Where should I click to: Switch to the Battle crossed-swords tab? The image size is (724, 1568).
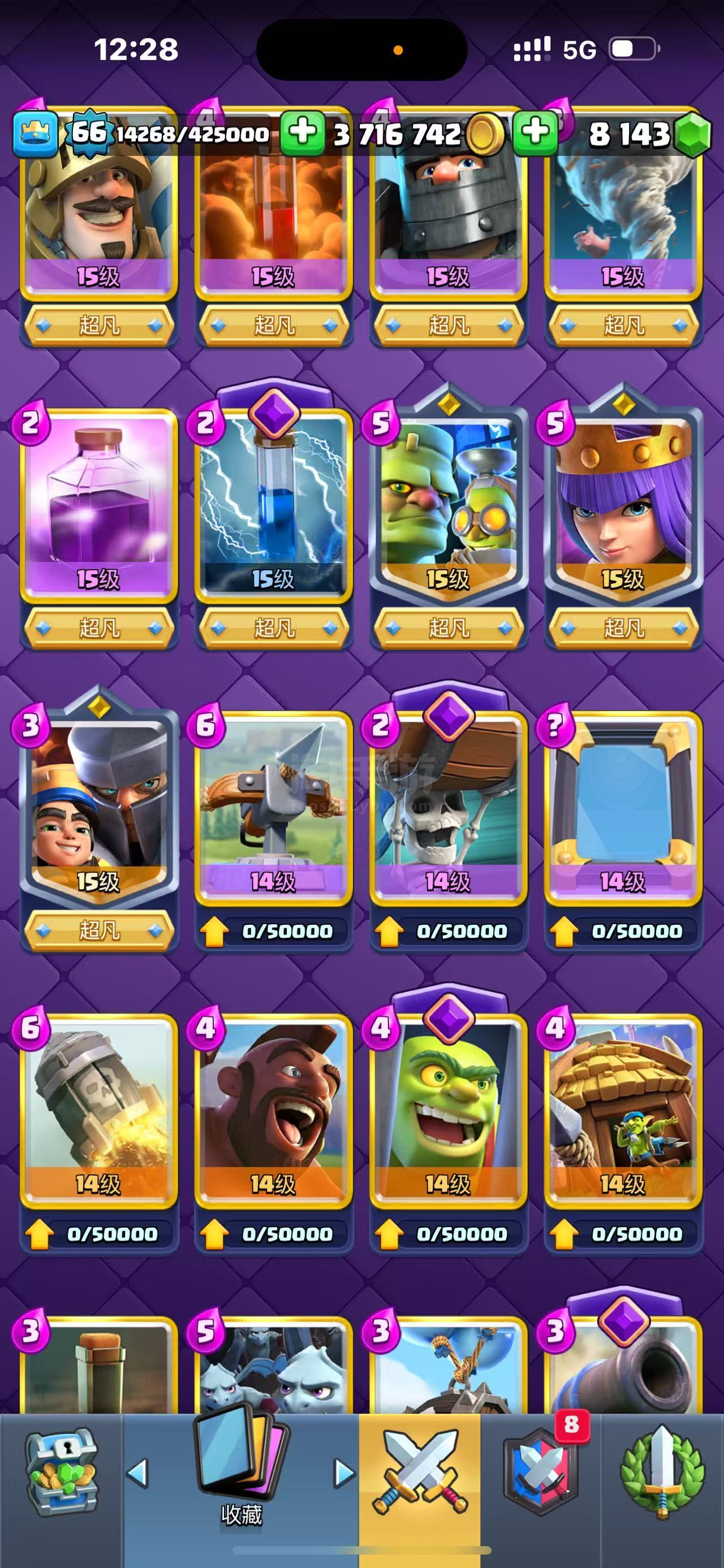[420, 1473]
